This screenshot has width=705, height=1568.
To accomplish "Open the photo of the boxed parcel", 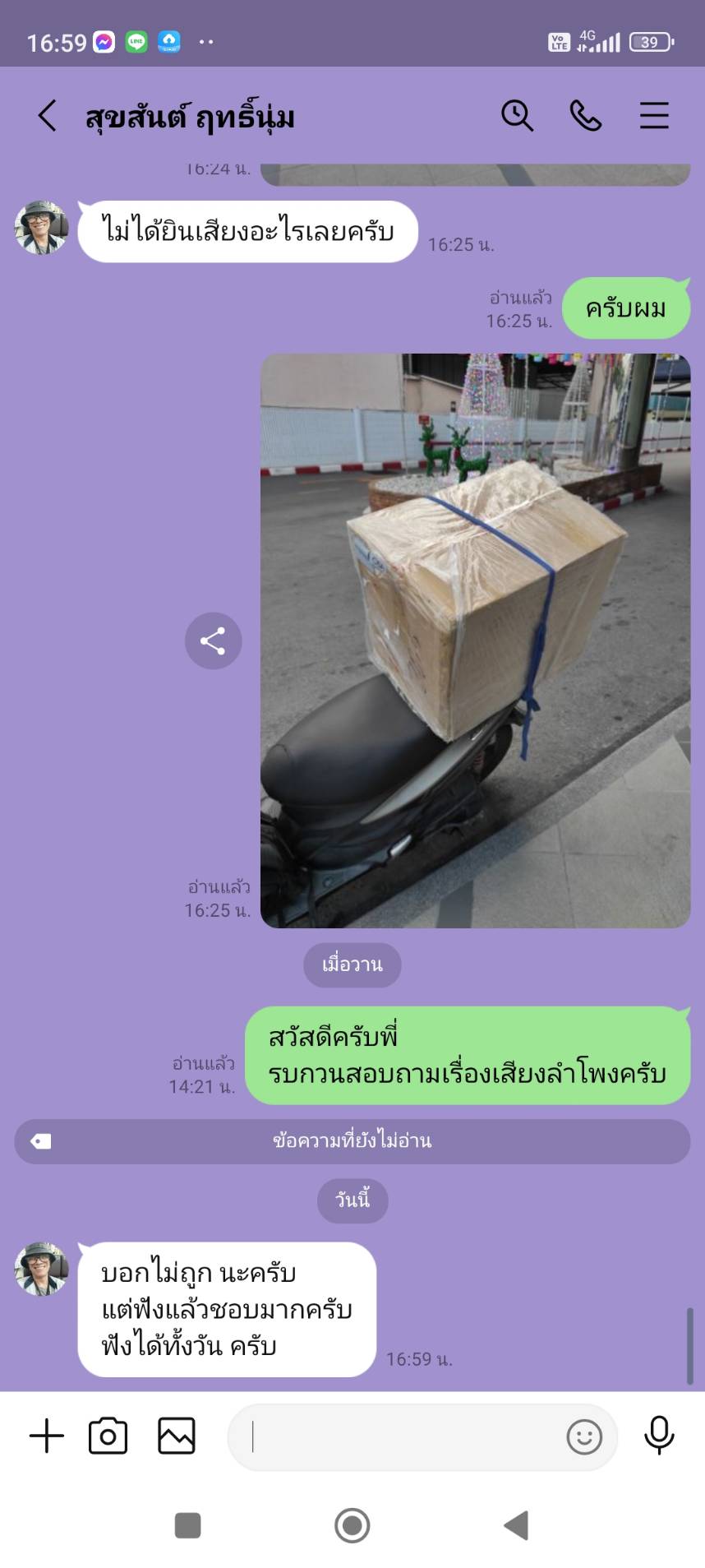I will coord(475,641).
